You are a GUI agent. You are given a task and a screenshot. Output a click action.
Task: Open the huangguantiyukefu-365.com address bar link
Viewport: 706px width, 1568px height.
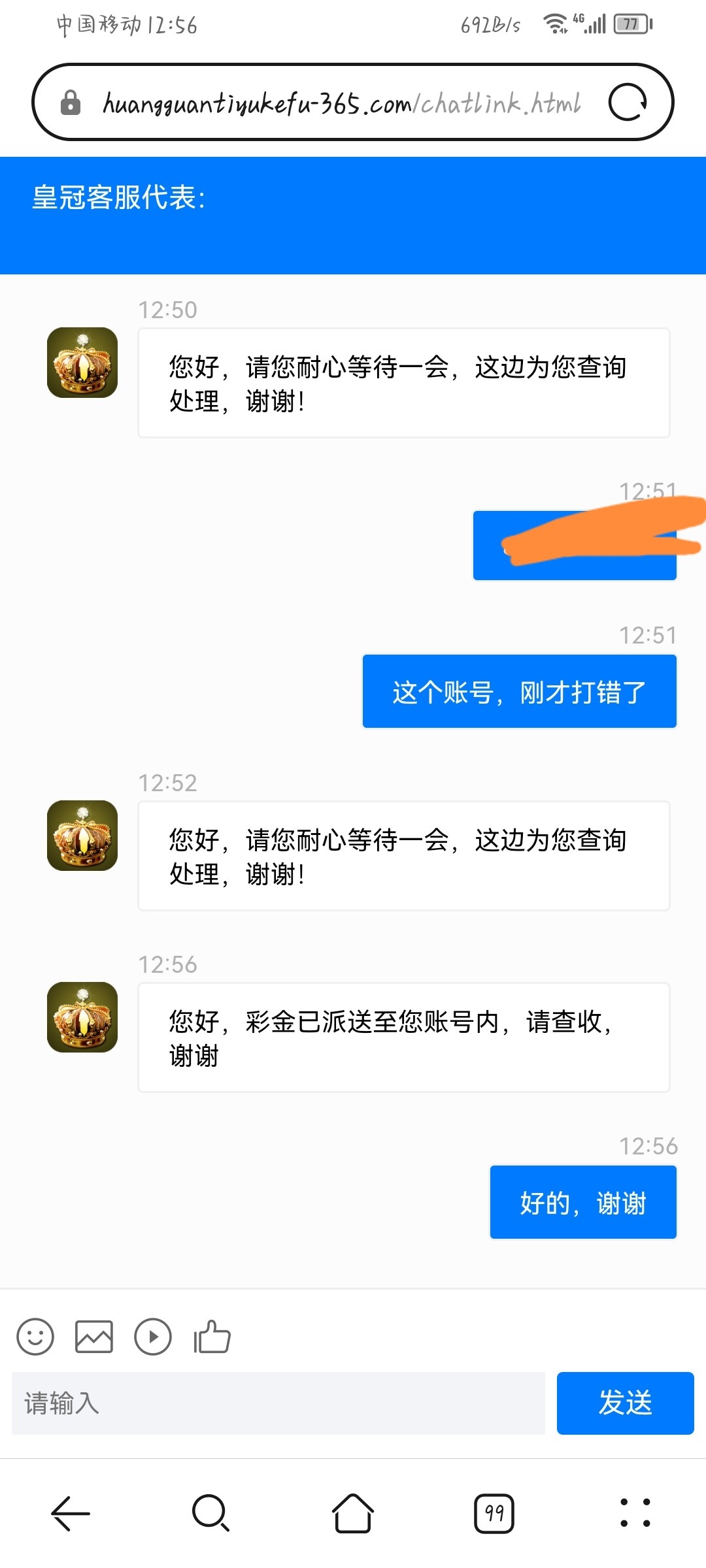[340, 103]
